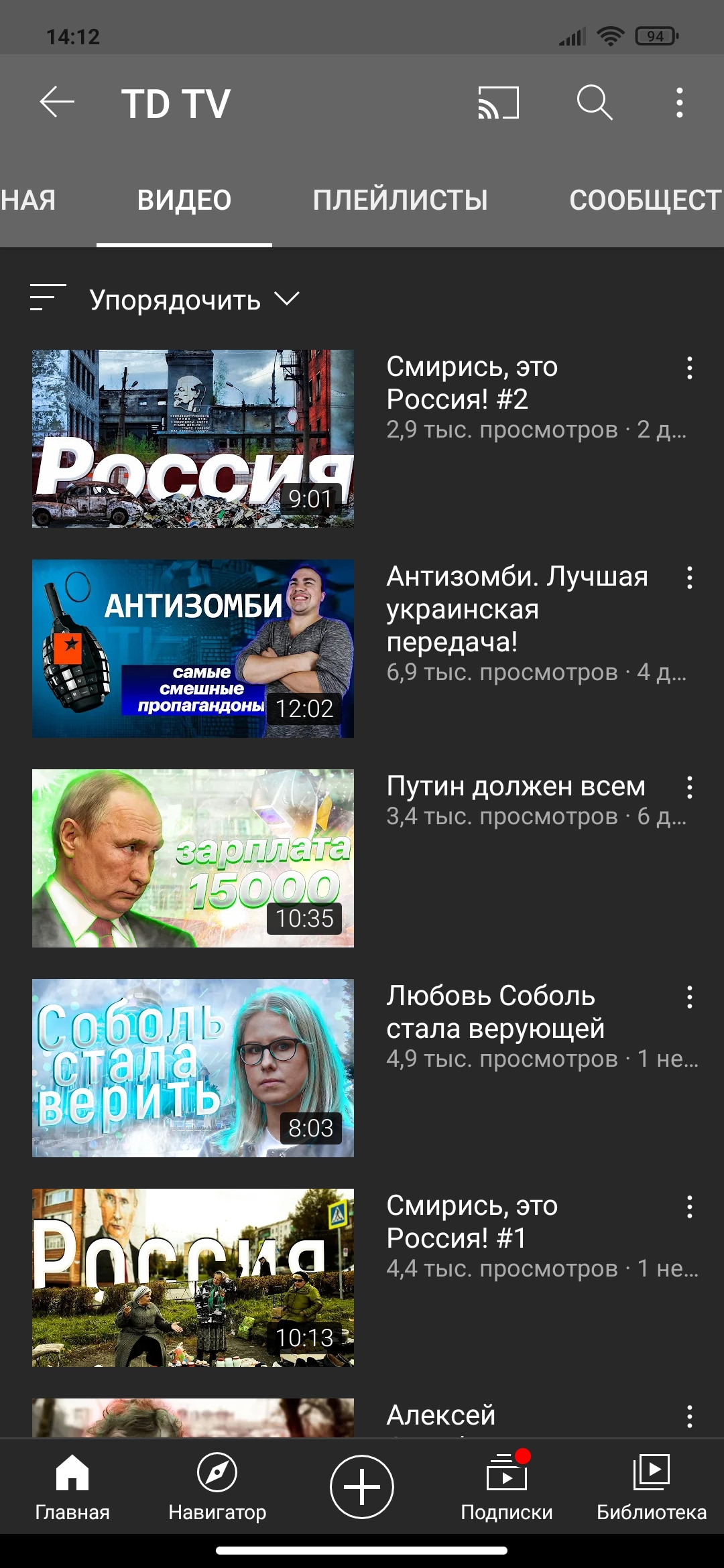Open options for Смирись, это Россия! #2
The height and width of the screenshot is (1568, 724).
[689, 368]
